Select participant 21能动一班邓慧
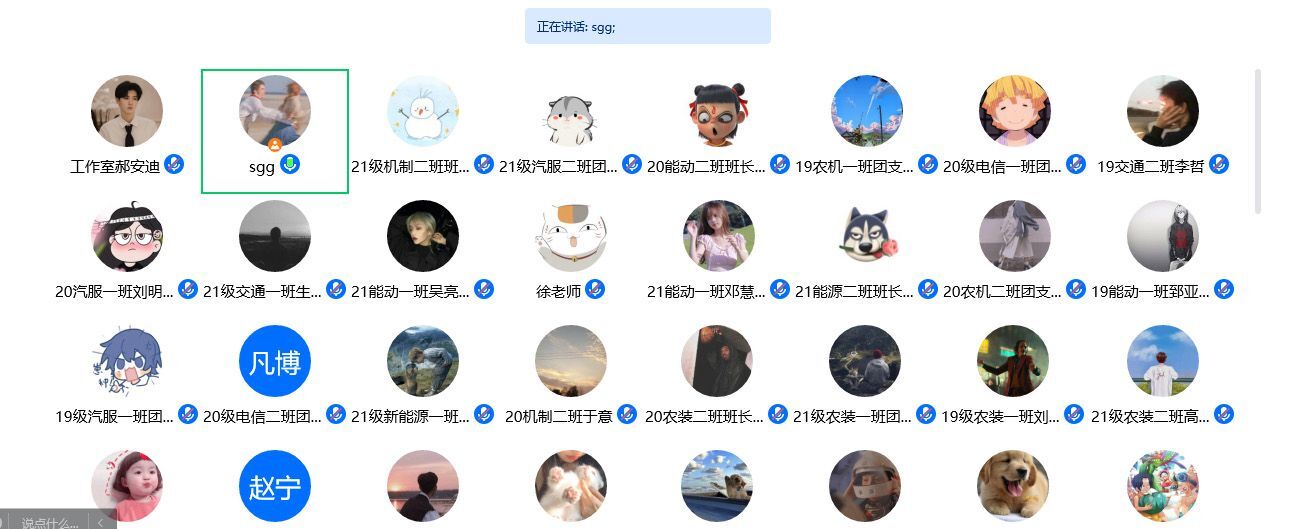Screen dimensions: 1308x529 tap(719, 237)
